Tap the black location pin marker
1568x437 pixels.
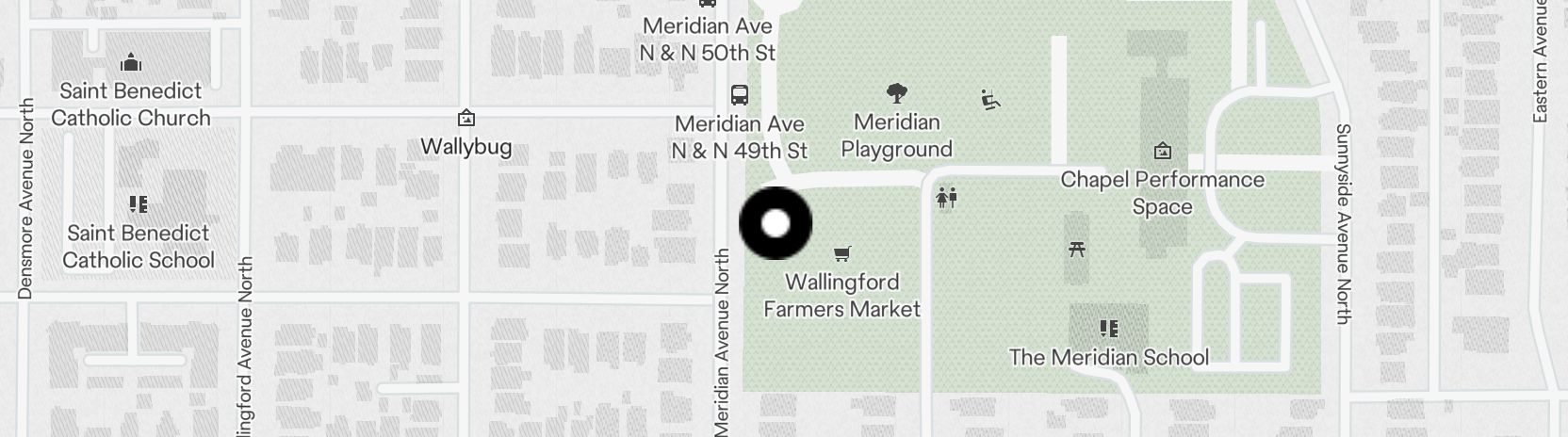click(775, 223)
